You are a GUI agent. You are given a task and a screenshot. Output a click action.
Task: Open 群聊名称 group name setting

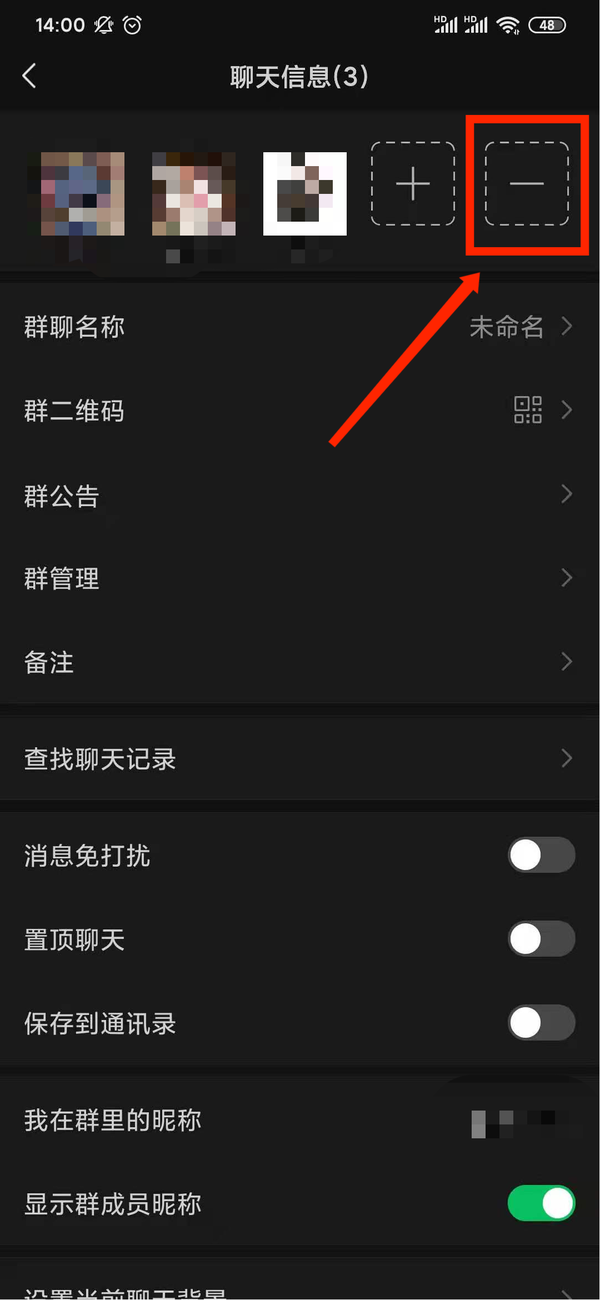tap(300, 327)
